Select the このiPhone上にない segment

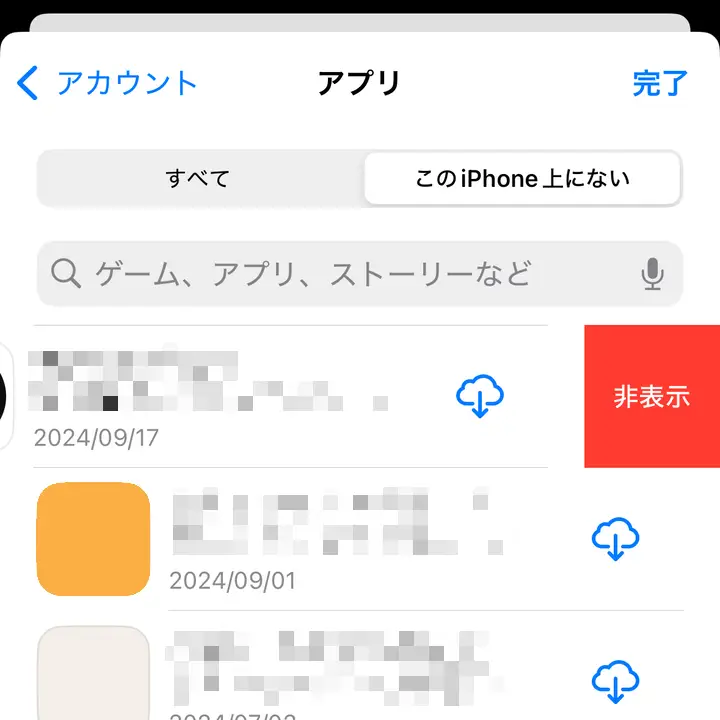522,179
